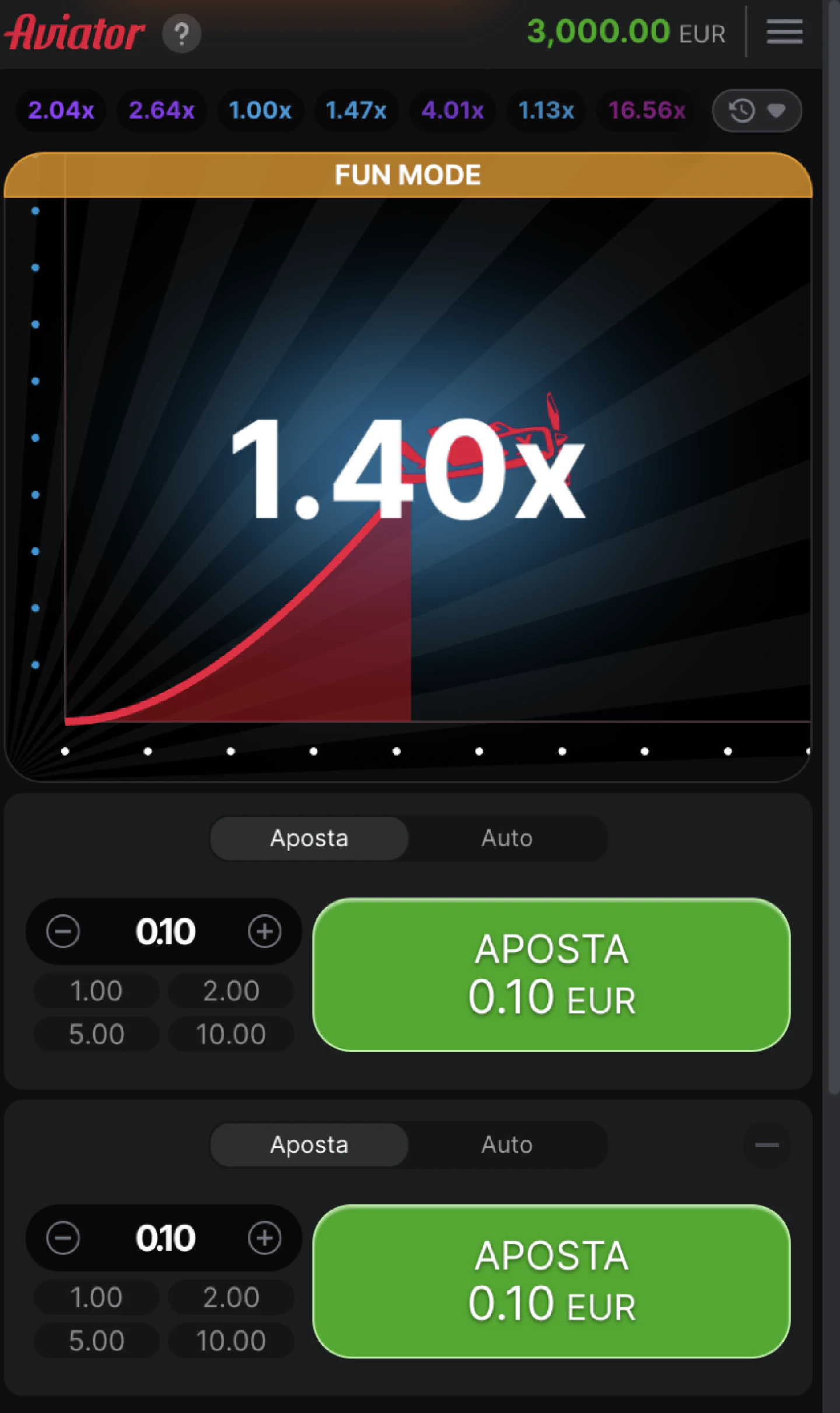Expand the round history dropdown

coord(757,110)
